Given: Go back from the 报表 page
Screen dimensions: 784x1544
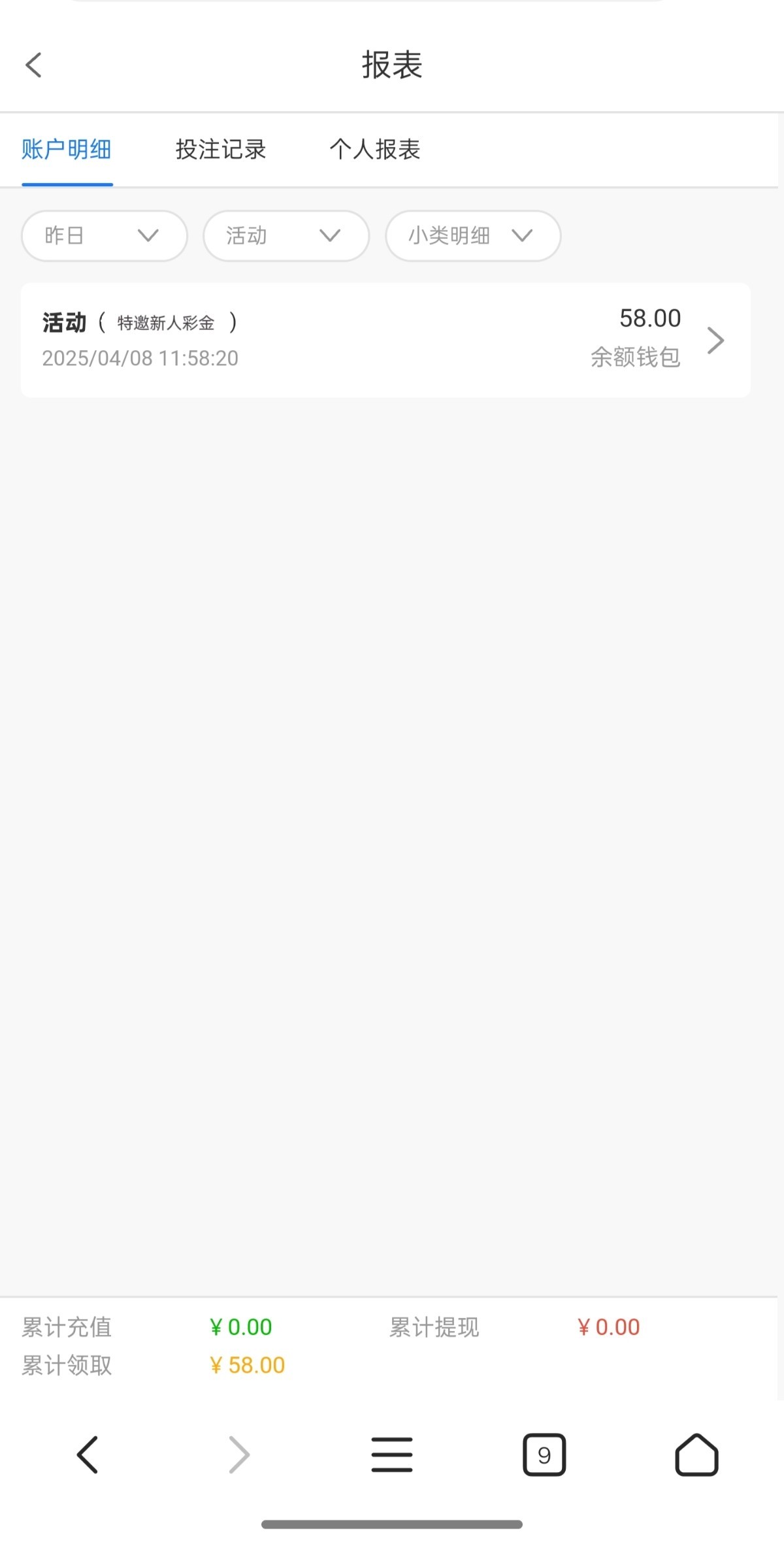Looking at the screenshot, I should [34, 65].
